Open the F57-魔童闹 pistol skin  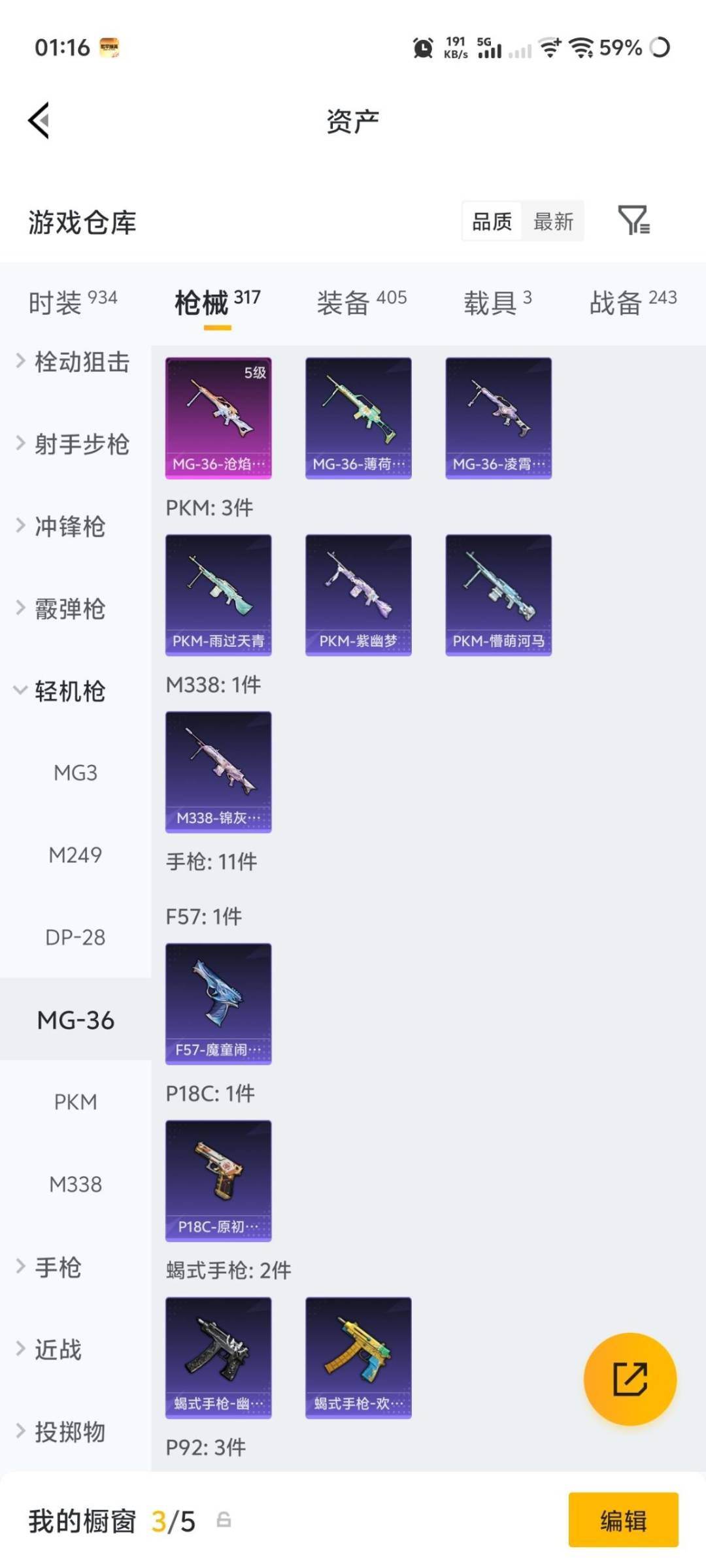(x=218, y=1004)
